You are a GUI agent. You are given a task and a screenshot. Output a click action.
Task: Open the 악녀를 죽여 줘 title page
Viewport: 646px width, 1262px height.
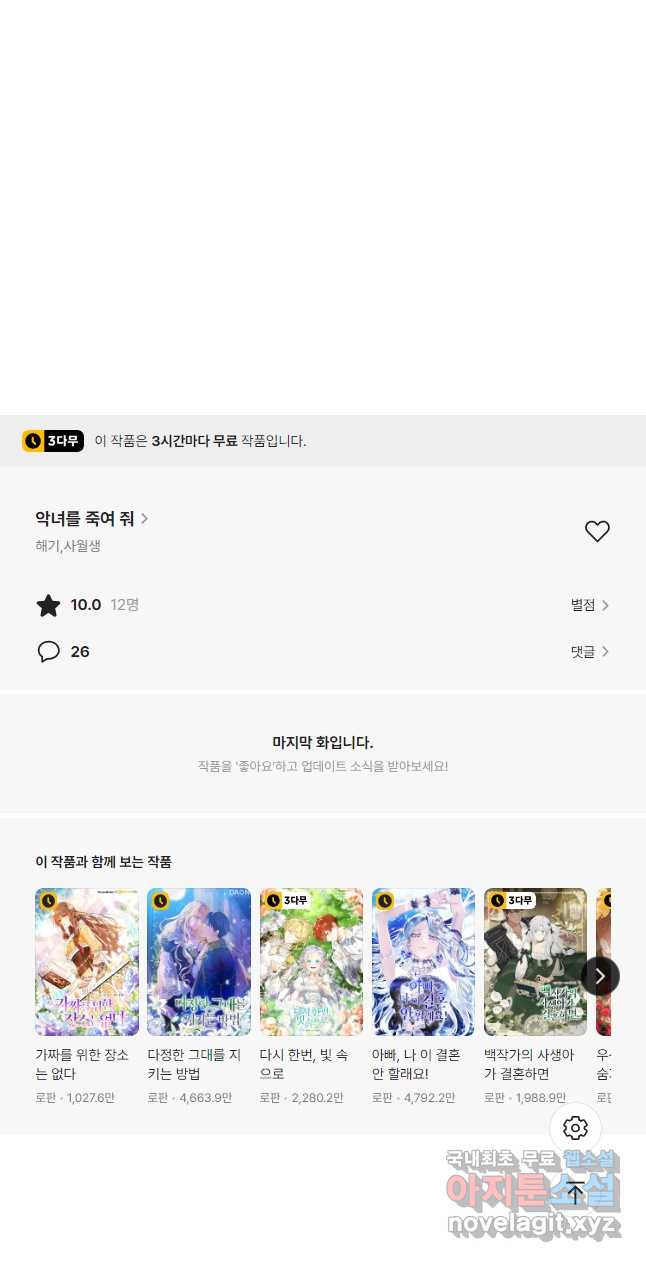pos(92,518)
